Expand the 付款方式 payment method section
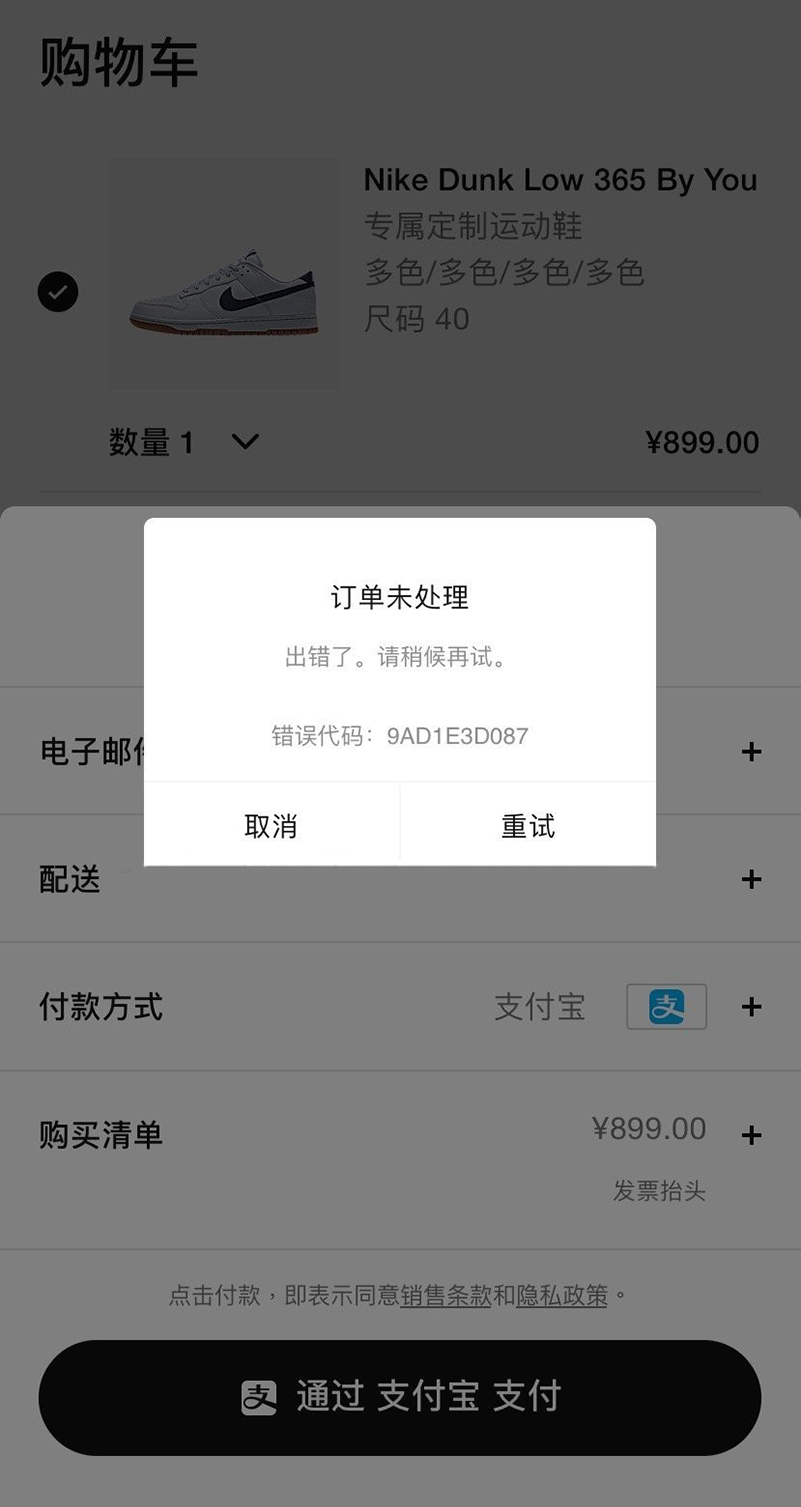The height and width of the screenshot is (1507, 801). pos(751,1007)
